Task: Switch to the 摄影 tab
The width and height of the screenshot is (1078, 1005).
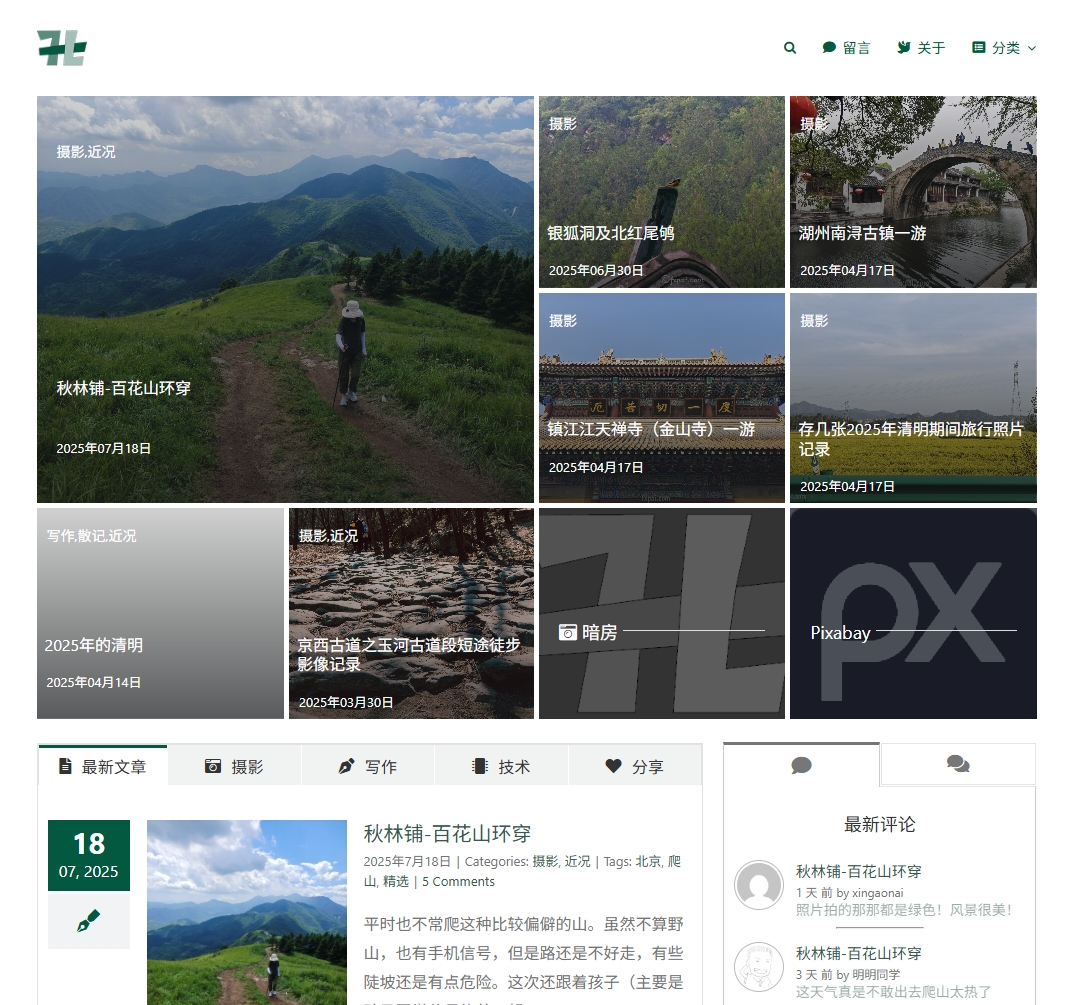Action: [234, 766]
